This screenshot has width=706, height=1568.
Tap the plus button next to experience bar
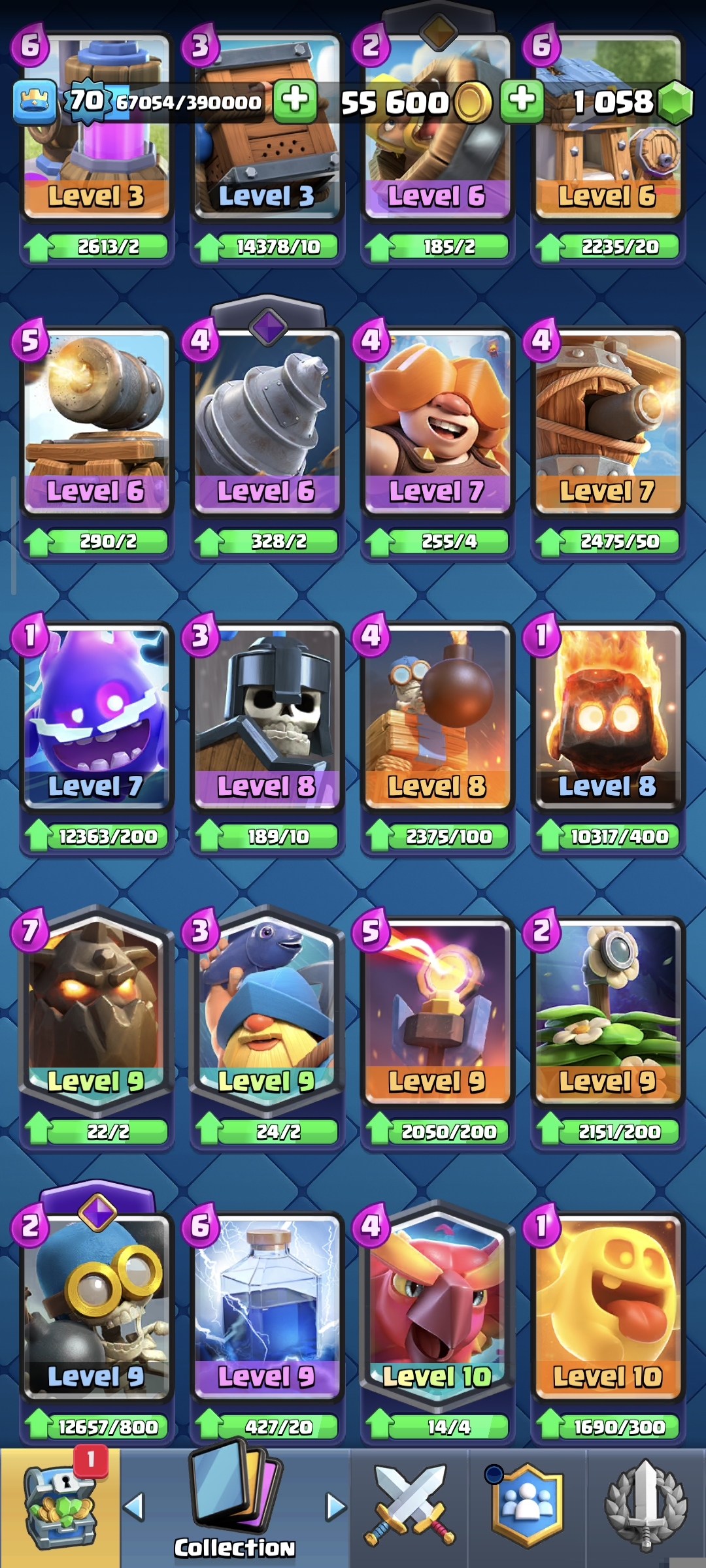[x=295, y=101]
